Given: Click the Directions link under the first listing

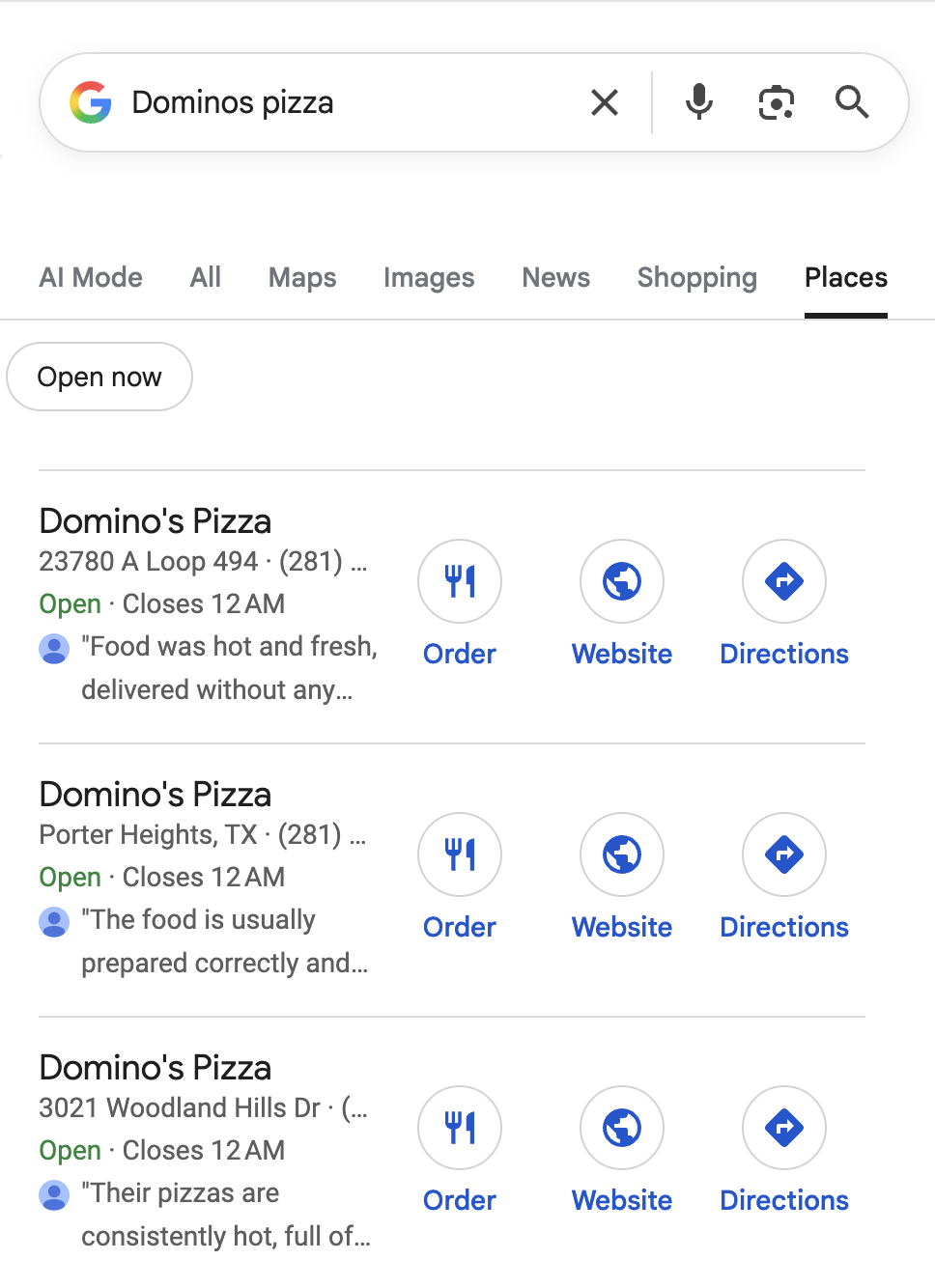Looking at the screenshot, I should tap(783, 654).
